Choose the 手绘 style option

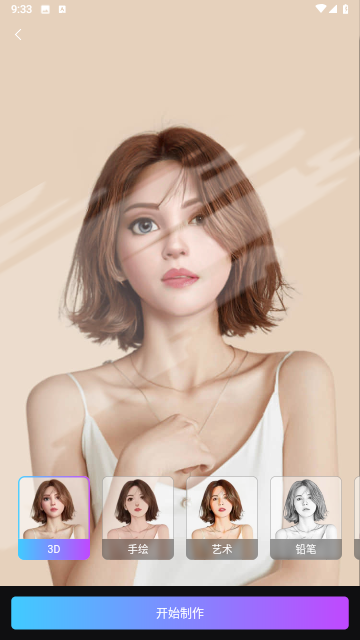coord(138,518)
